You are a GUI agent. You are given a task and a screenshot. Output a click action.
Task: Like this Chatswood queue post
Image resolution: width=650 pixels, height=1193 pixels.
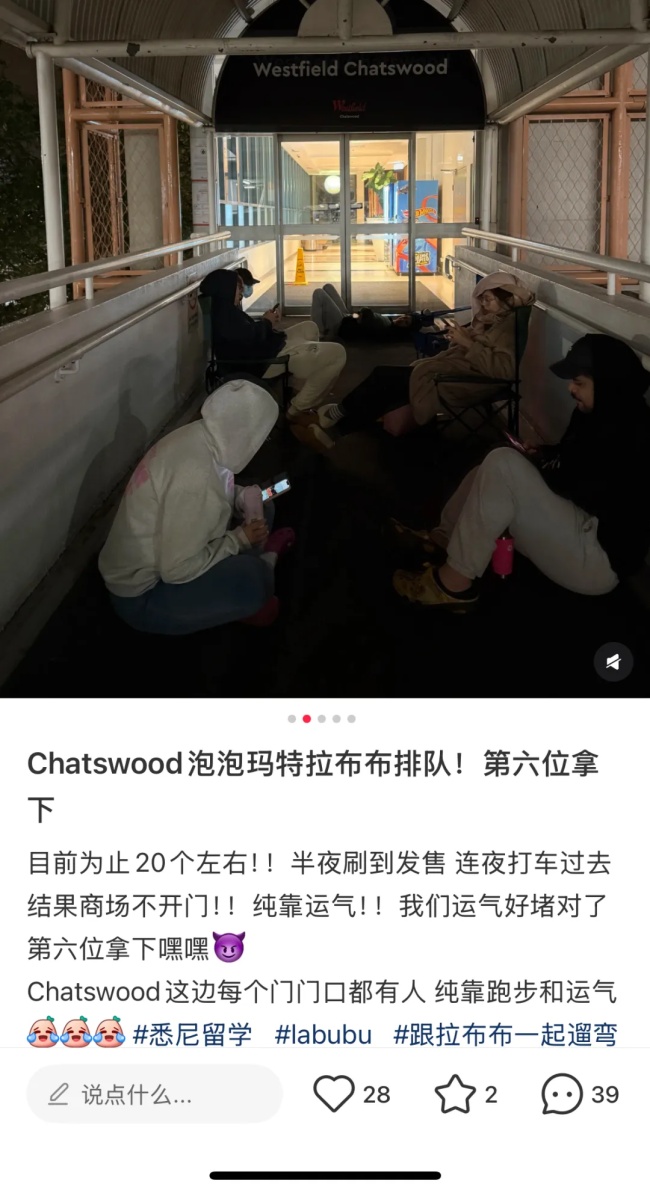point(334,1094)
